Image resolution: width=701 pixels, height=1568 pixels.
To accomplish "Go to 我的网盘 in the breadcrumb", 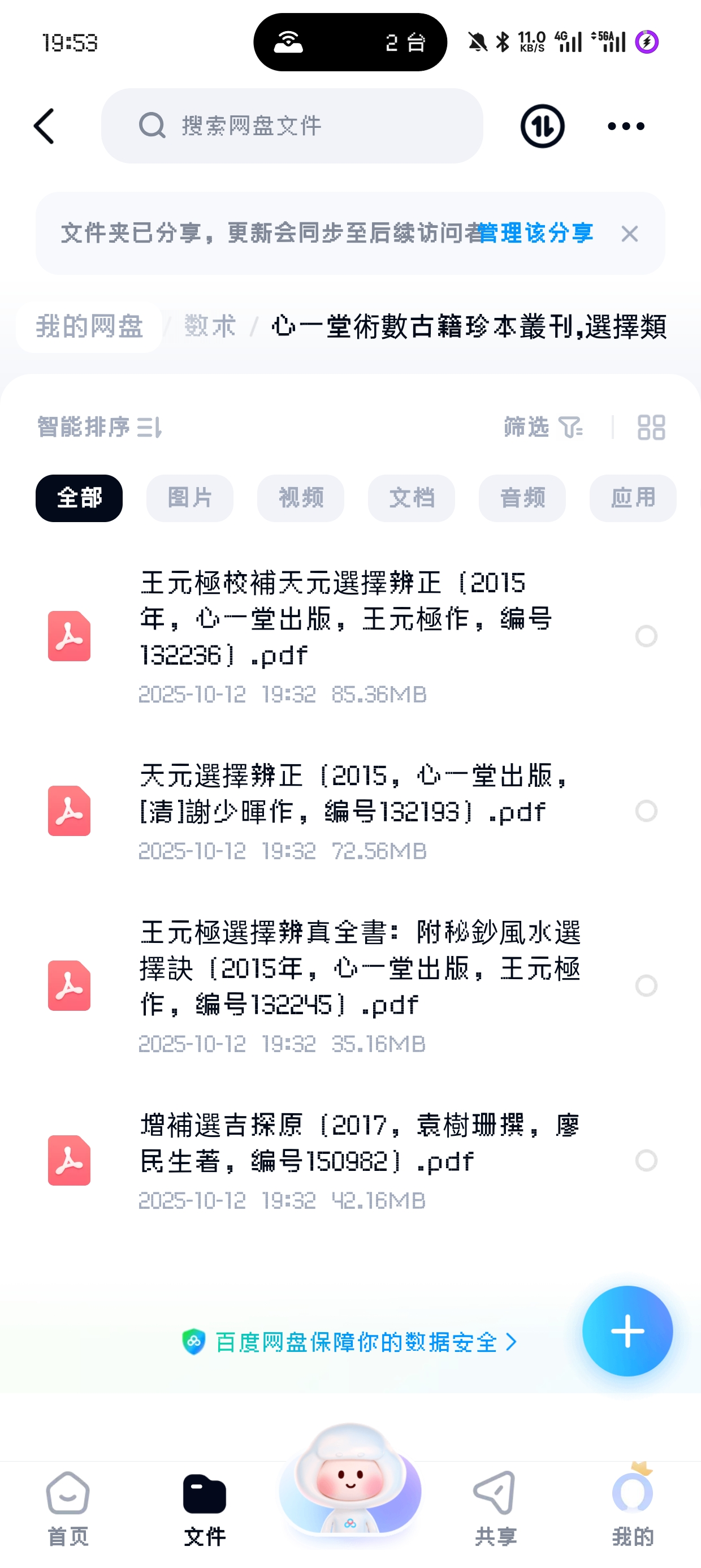I will (89, 327).
